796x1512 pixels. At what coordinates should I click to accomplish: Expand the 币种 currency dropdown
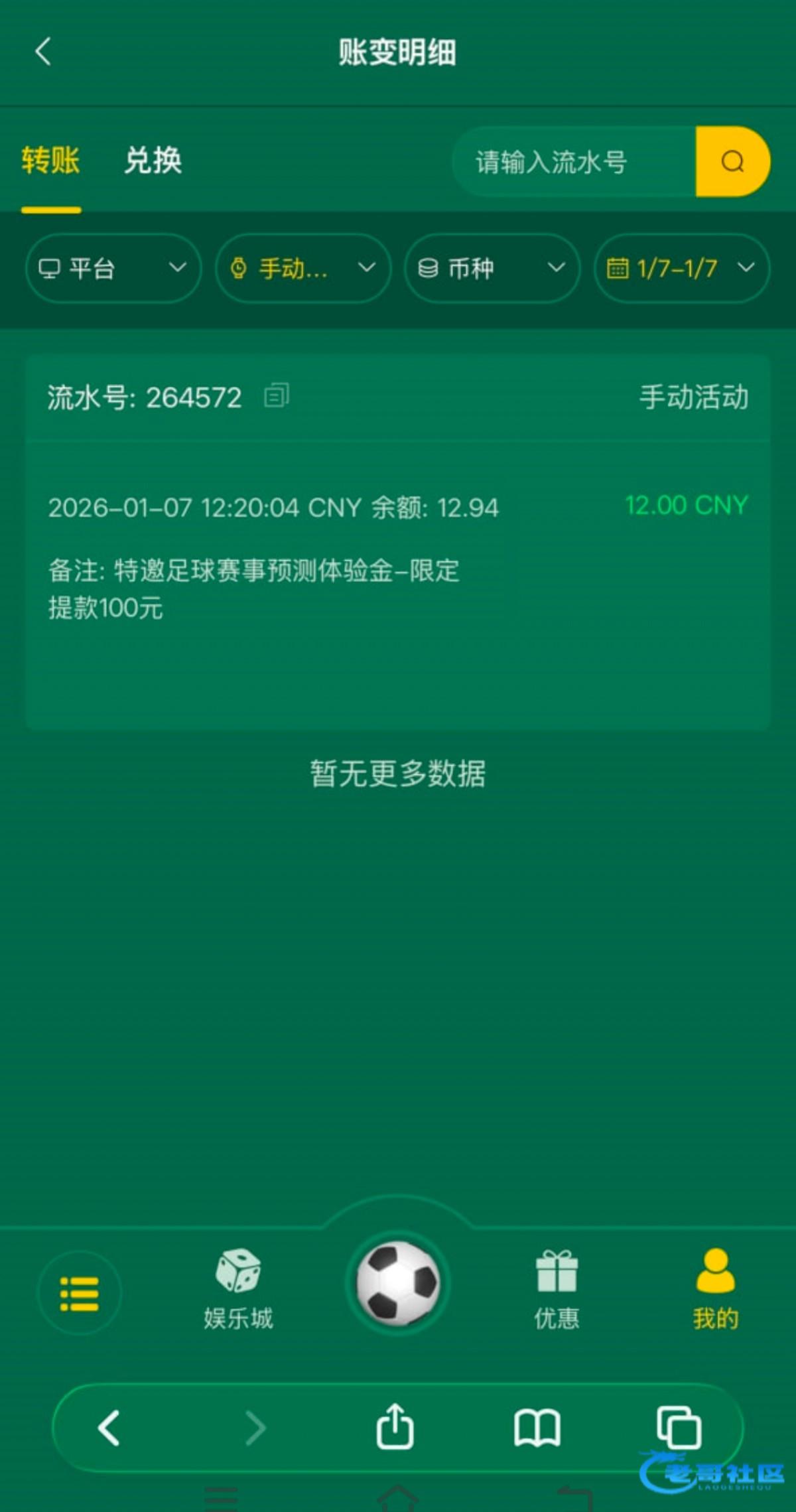(x=492, y=268)
